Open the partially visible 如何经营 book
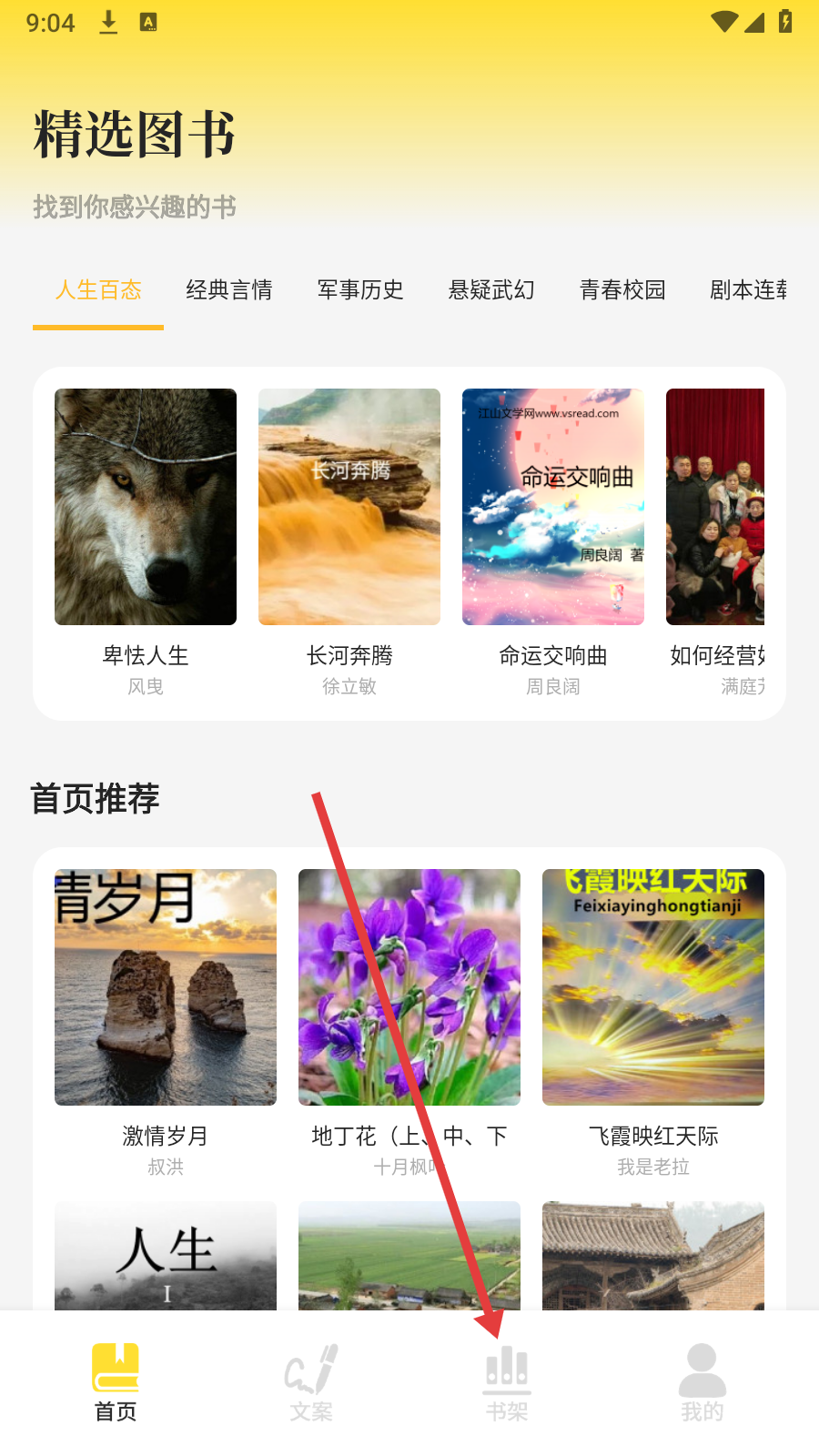Image resolution: width=819 pixels, height=1456 pixels. pos(715,507)
